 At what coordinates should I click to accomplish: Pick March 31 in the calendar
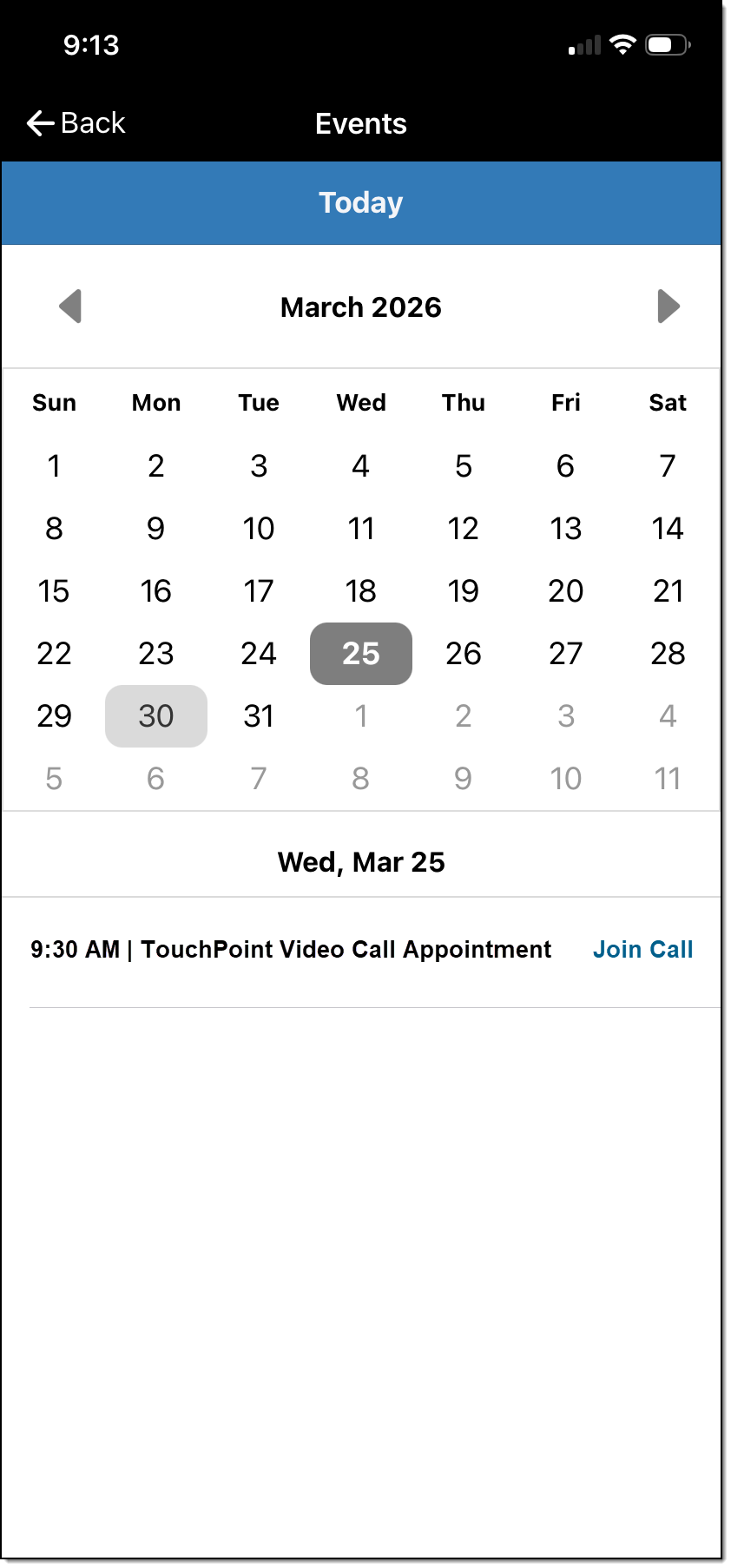click(259, 716)
